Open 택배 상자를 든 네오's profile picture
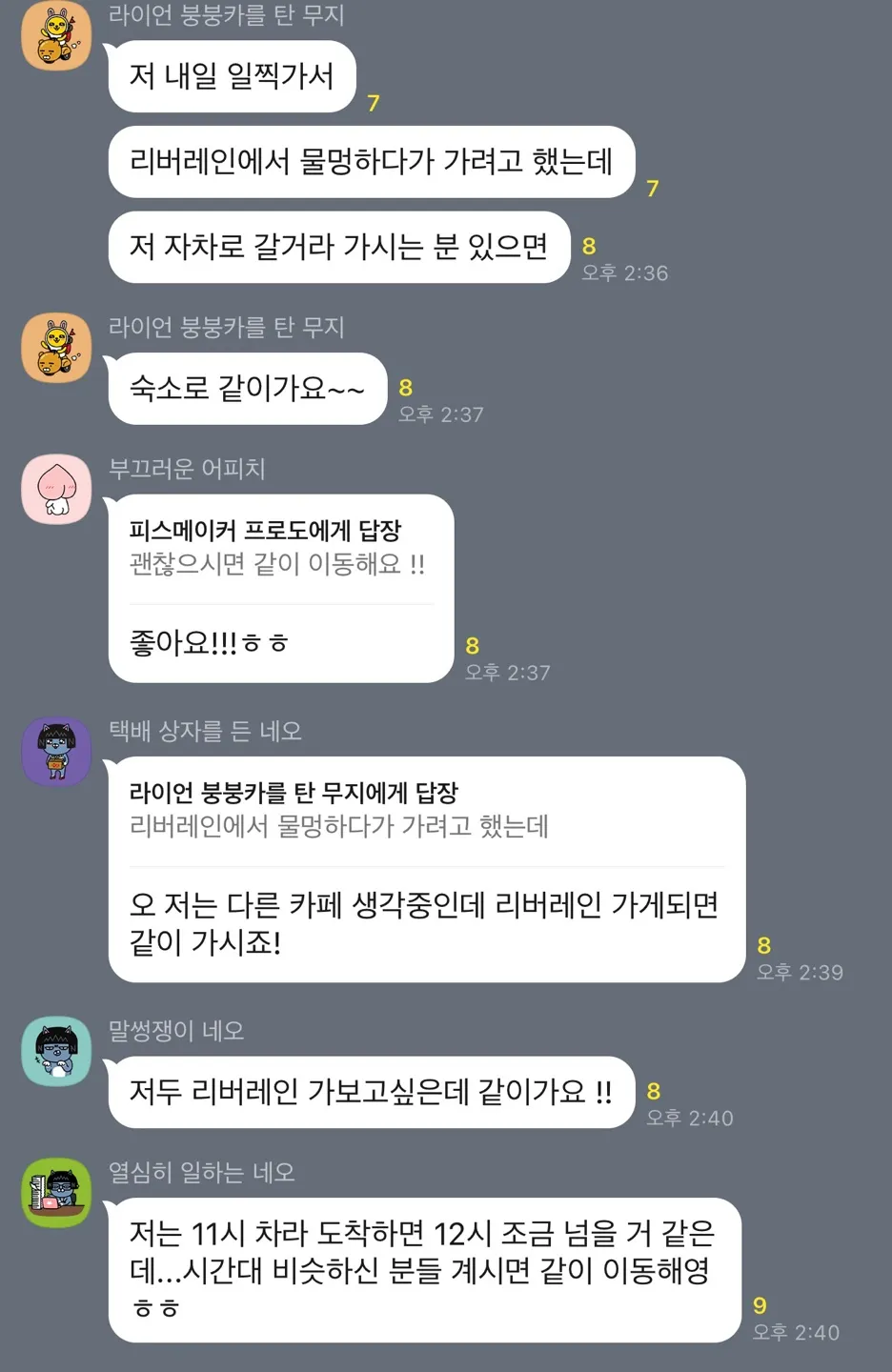This screenshot has height=1372, width=892. (56, 752)
